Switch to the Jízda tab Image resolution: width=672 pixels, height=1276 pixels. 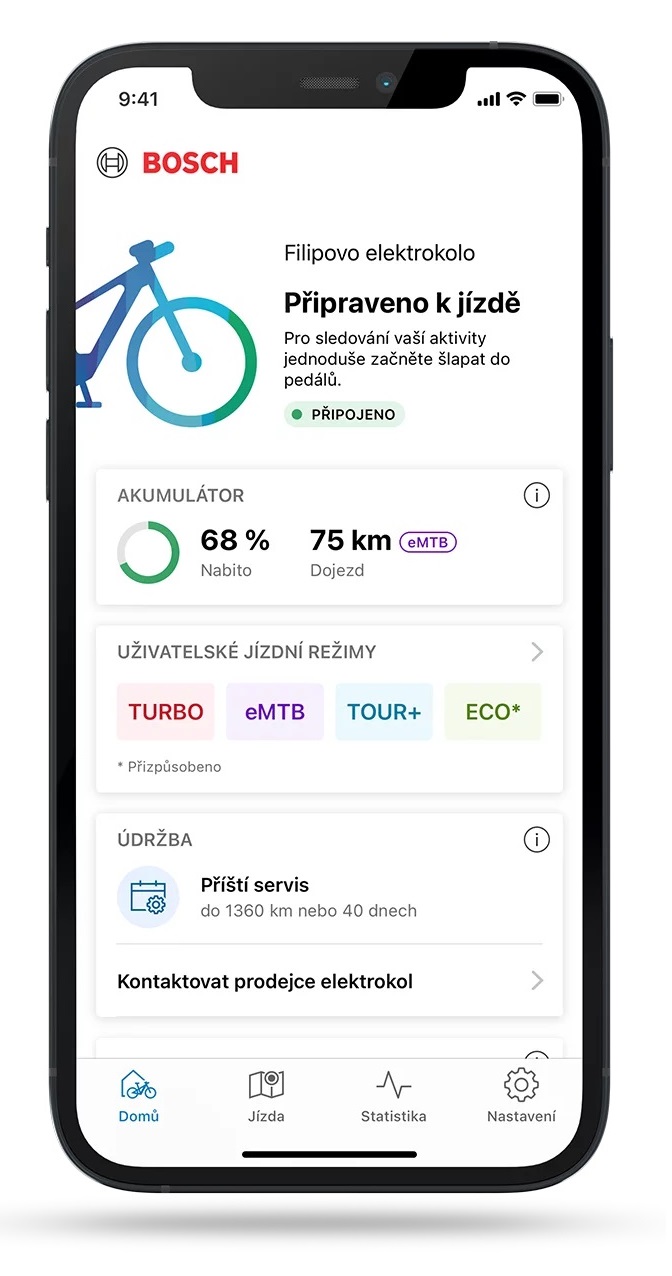266,1096
